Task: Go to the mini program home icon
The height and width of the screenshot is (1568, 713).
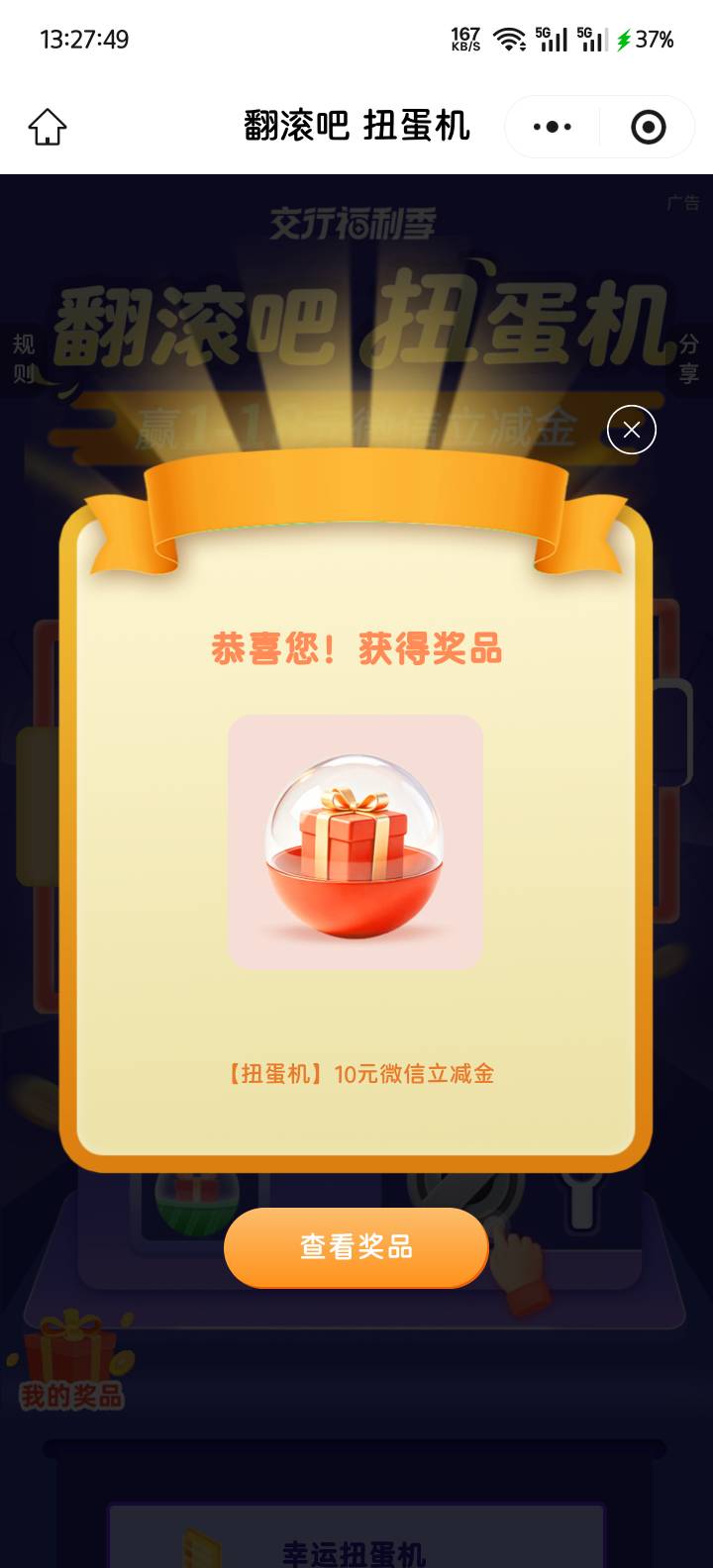Action: (48, 127)
